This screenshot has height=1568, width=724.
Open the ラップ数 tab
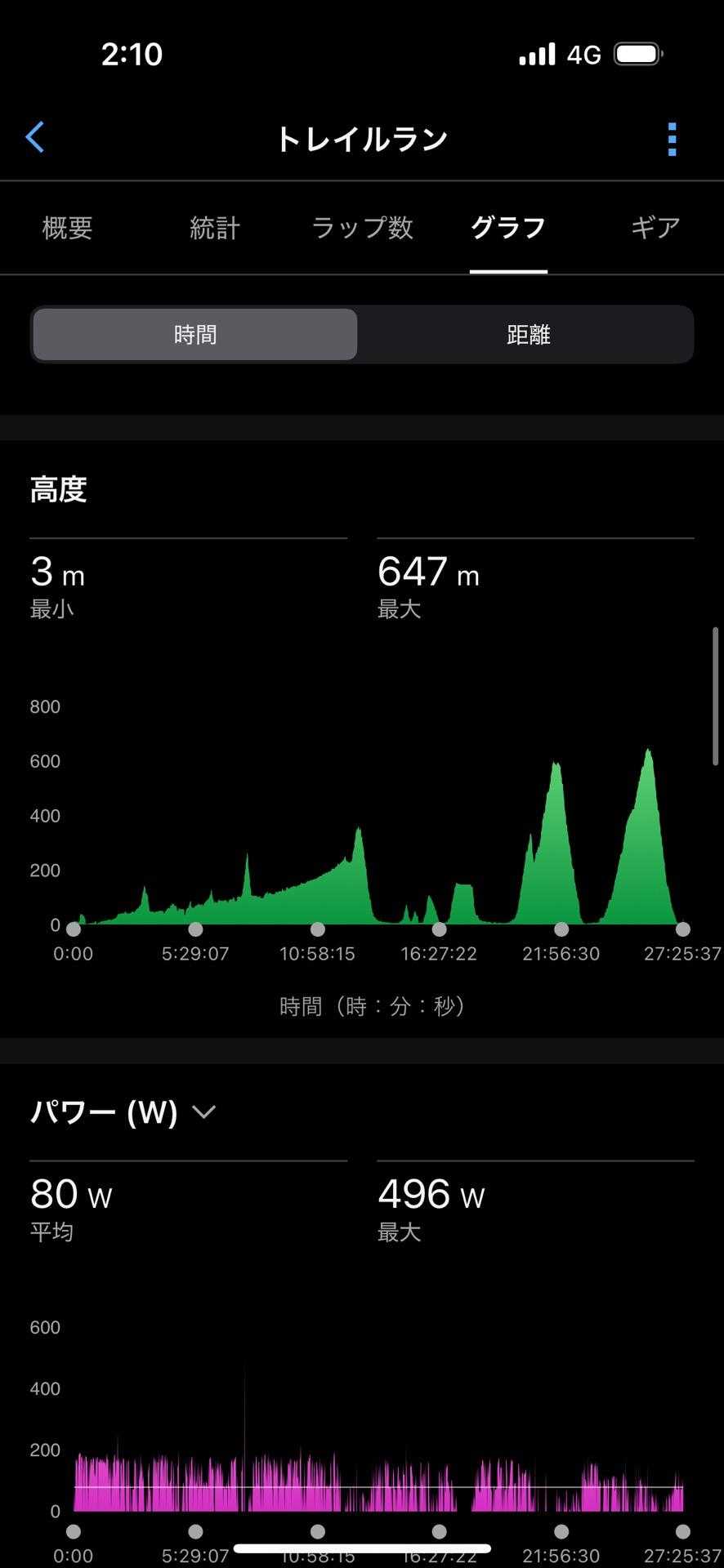point(362,228)
